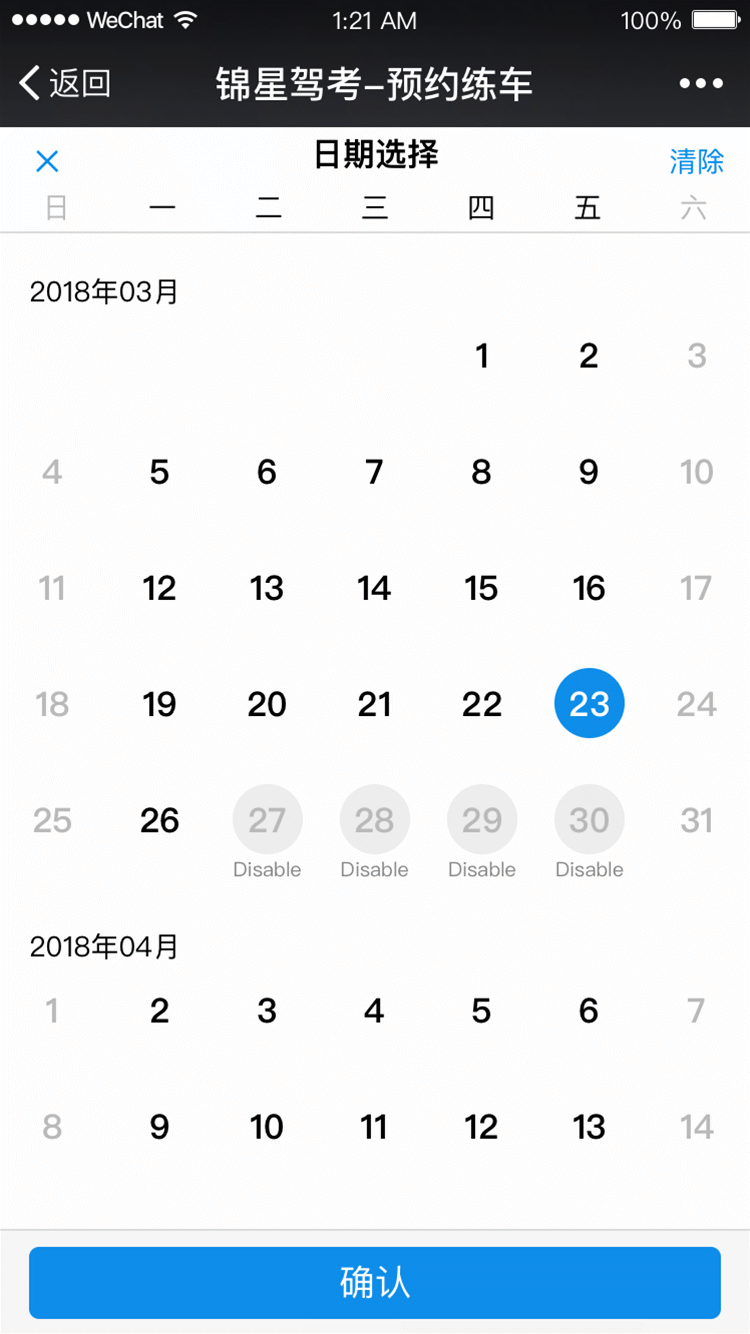Viewport: 750px width, 1334px height.
Task: Select March 12 in the calendar
Action: click(x=160, y=588)
